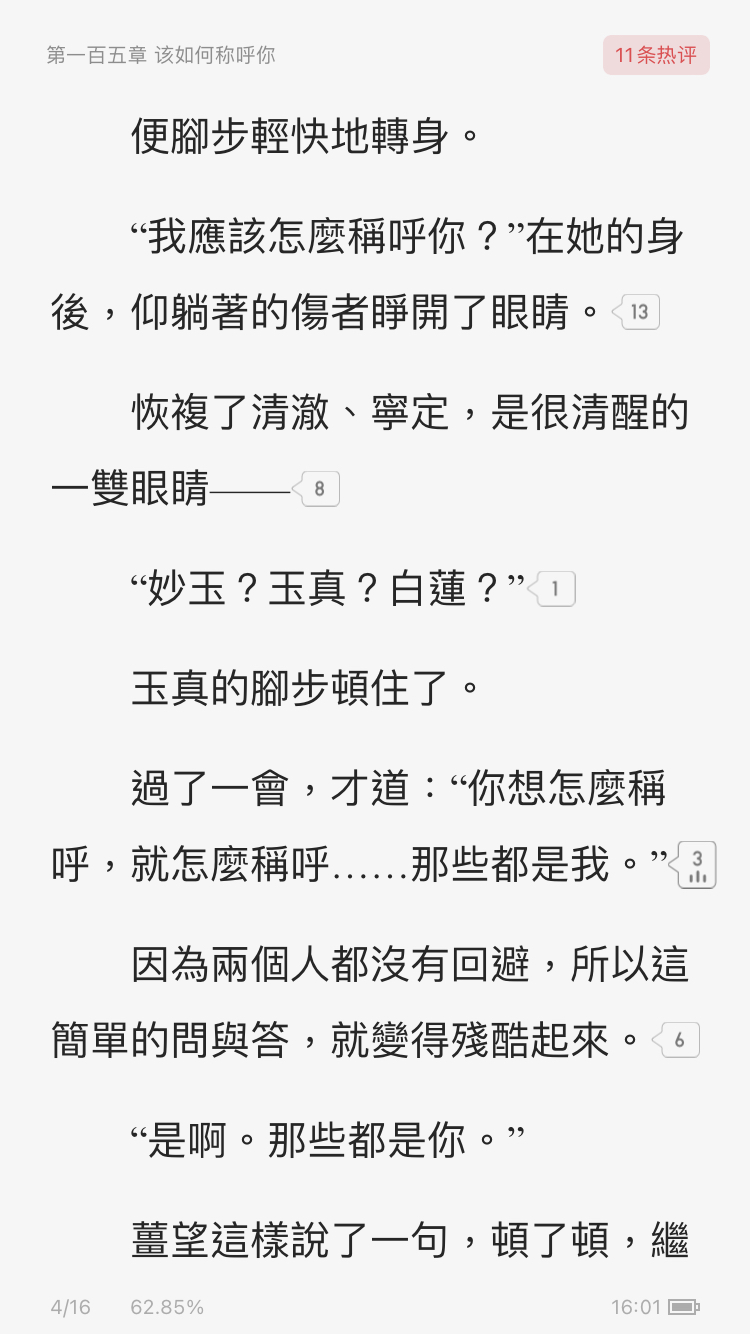Open the 11条热评 hot comments button
750x1334 pixels.
(656, 55)
